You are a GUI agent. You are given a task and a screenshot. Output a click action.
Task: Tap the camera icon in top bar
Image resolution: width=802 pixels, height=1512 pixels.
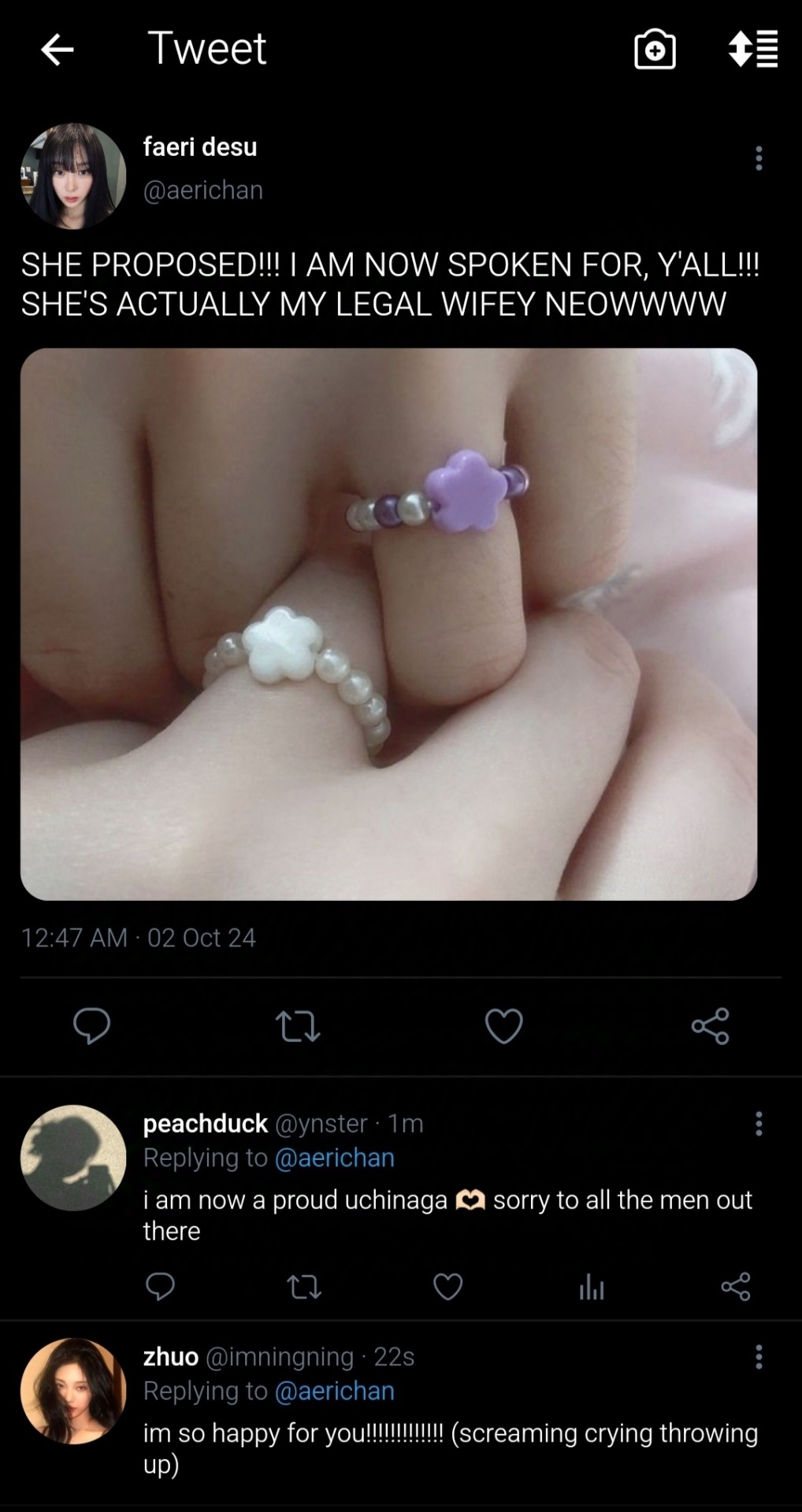[x=655, y=50]
